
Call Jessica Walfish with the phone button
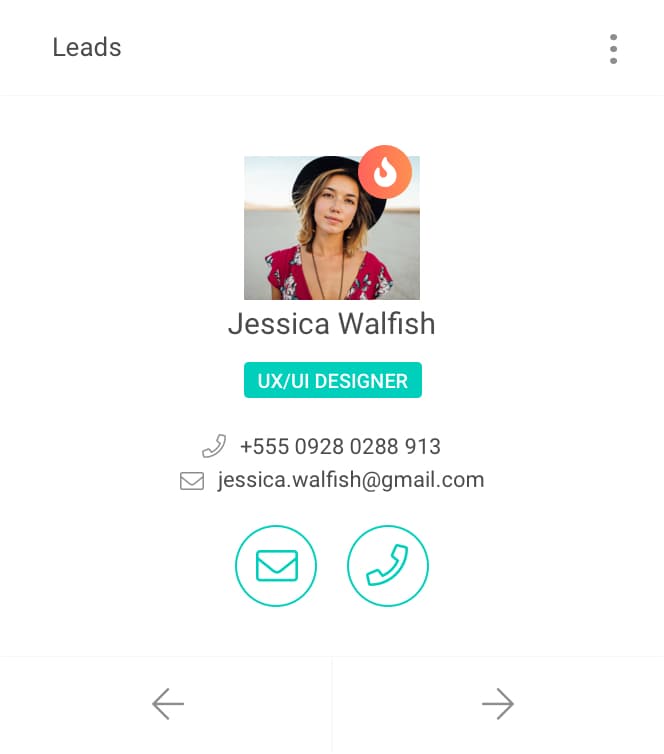coord(388,566)
